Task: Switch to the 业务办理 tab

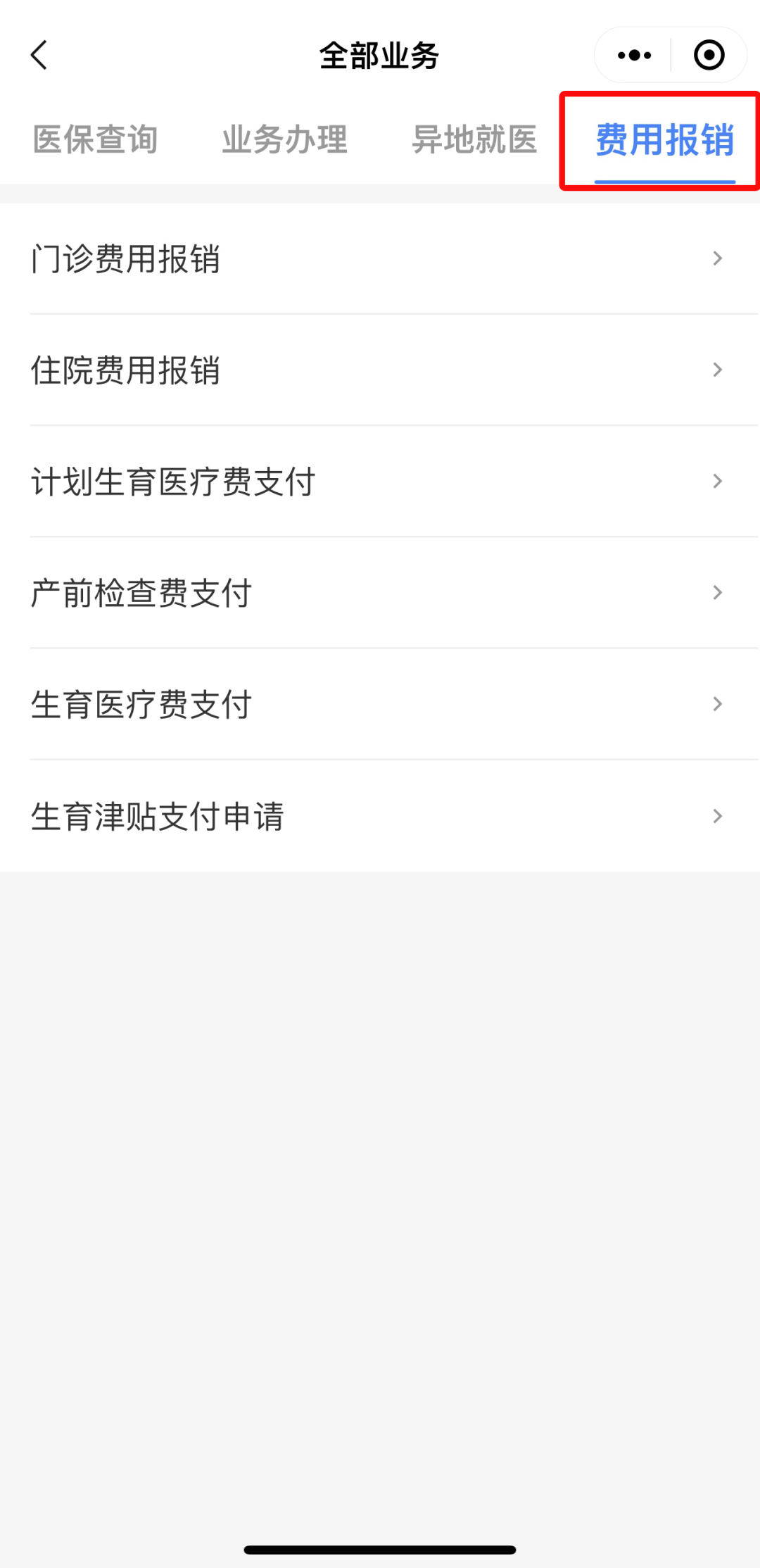Action: click(x=284, y=140)
